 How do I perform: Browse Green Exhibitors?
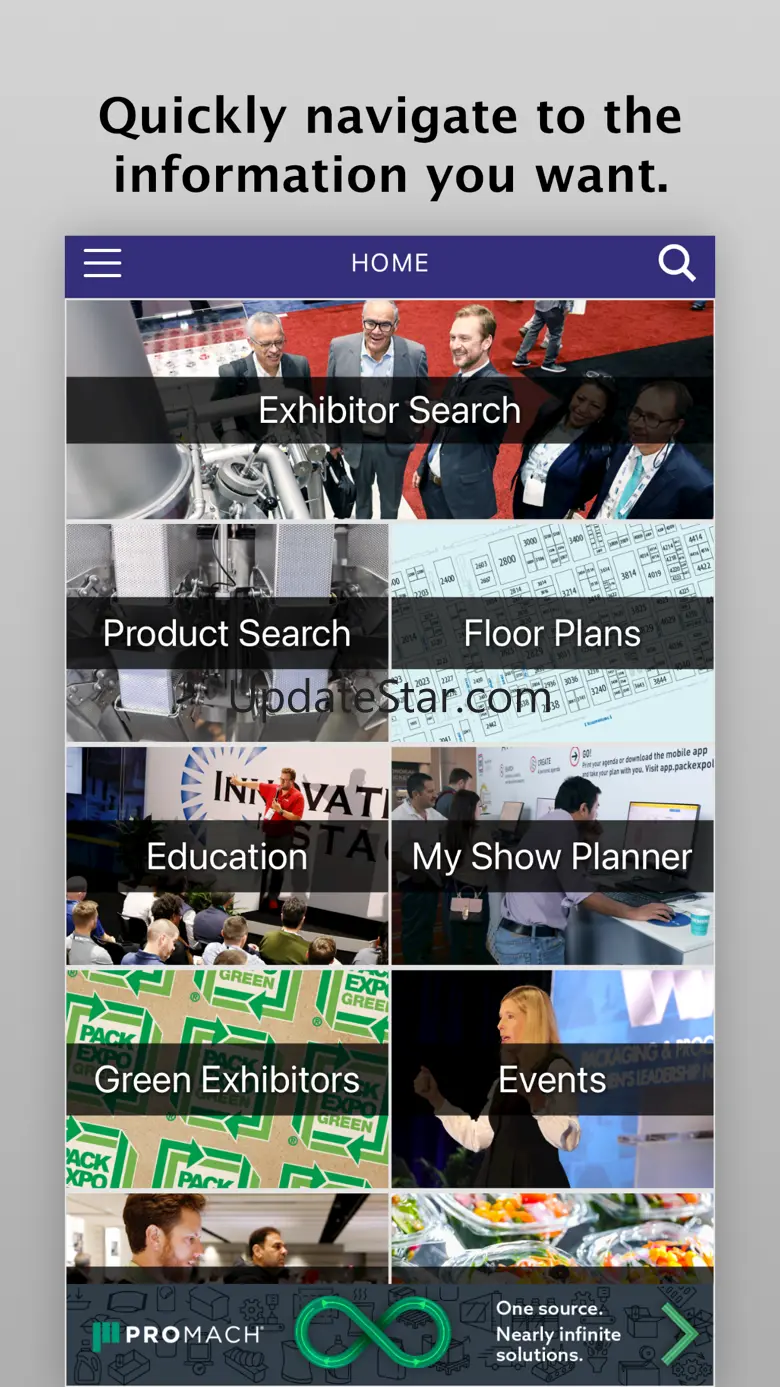[227, 1078]
